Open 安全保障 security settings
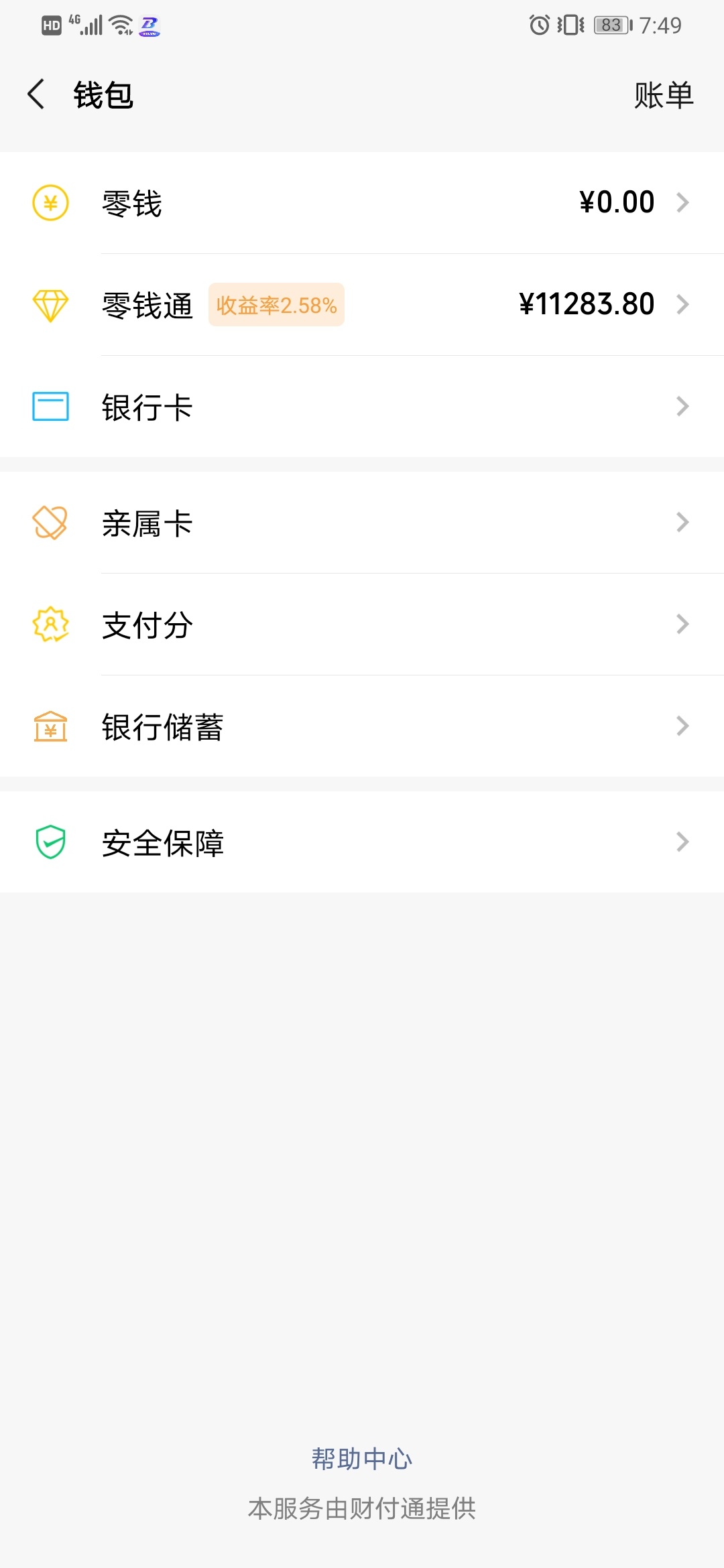Image resolution: width=724 pixels, height=1568 pixels. (x=362, y=842)
